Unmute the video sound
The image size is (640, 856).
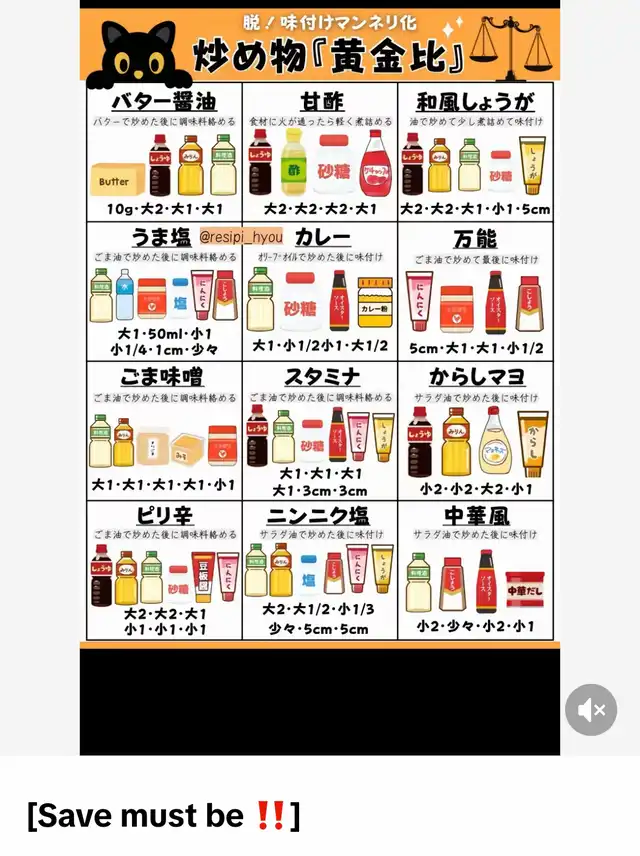click(591, 710)
